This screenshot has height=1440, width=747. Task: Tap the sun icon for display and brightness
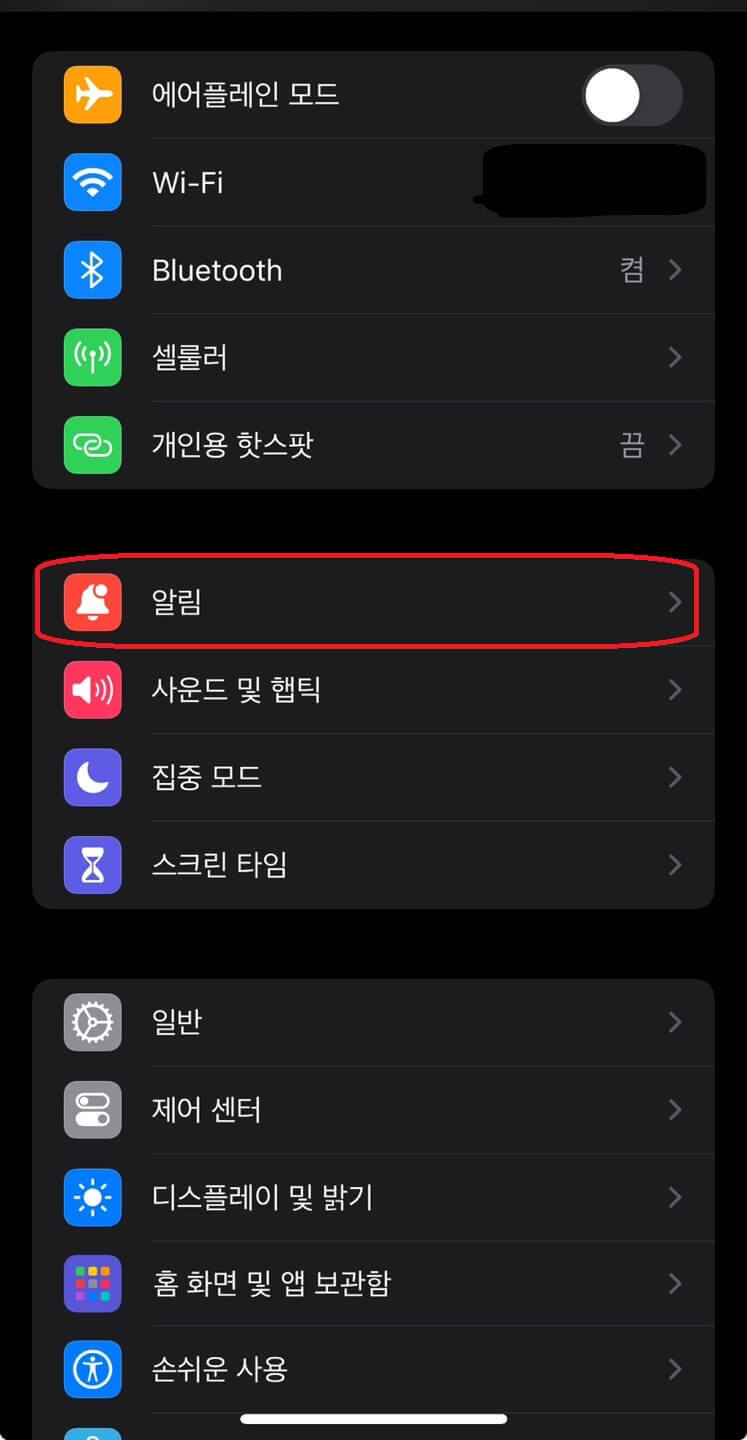[92, 1197]
